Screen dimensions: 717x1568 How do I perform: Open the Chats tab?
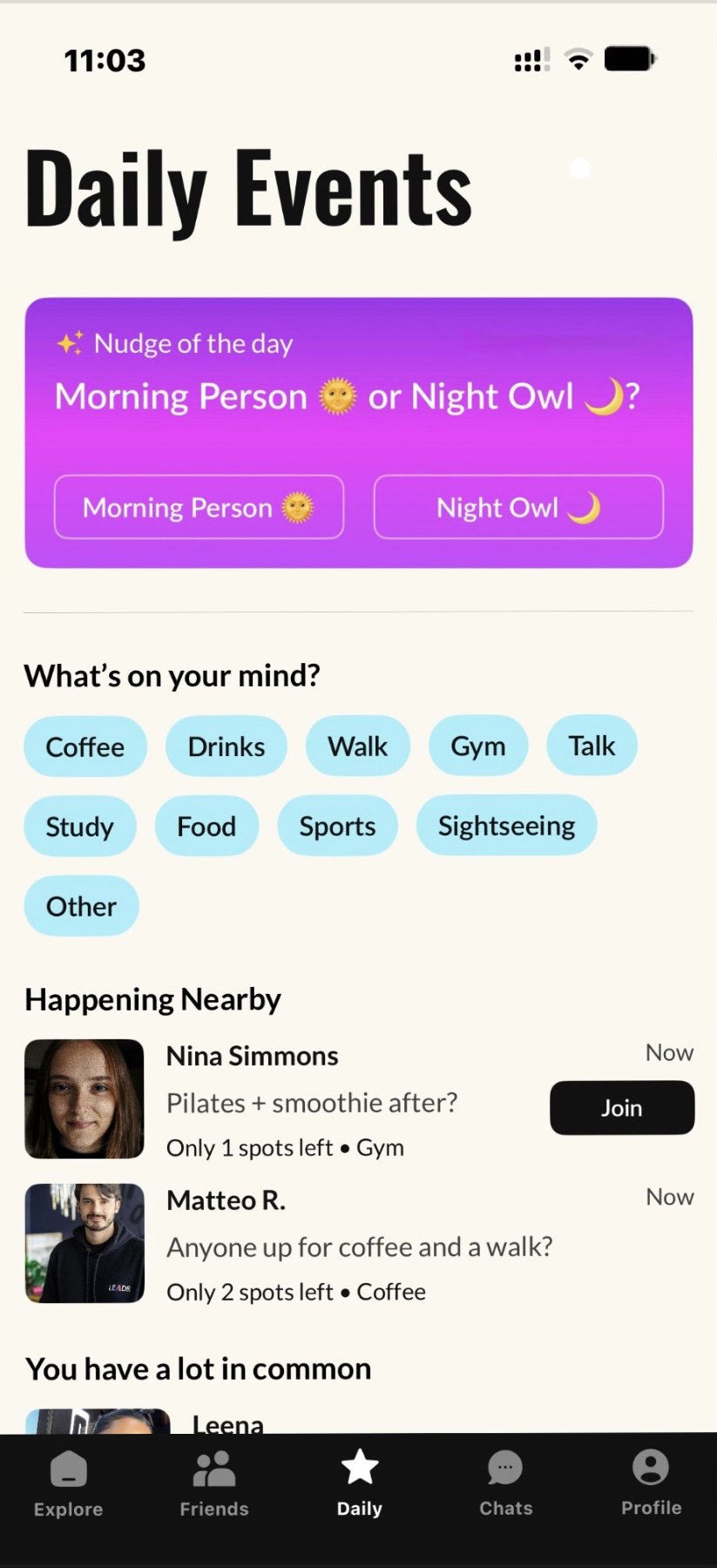505,1484
